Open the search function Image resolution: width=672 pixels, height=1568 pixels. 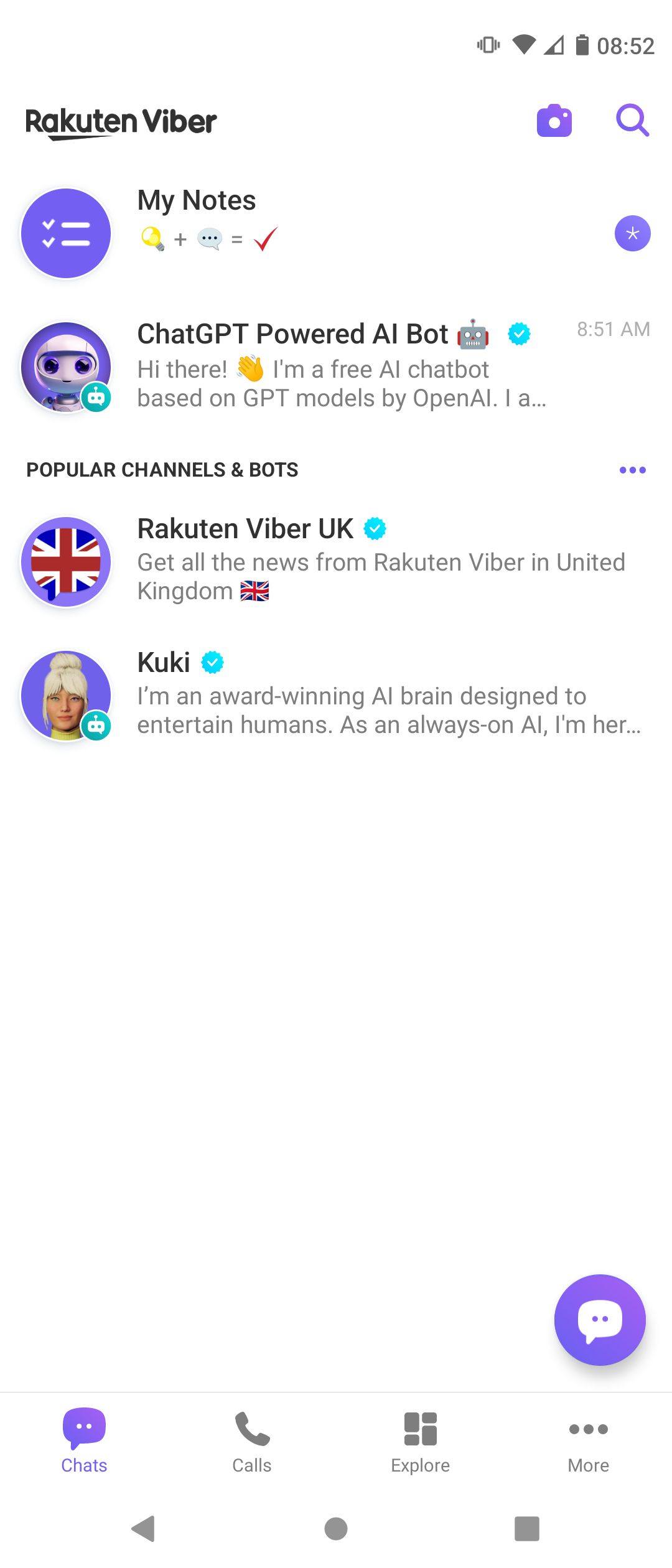632,120
